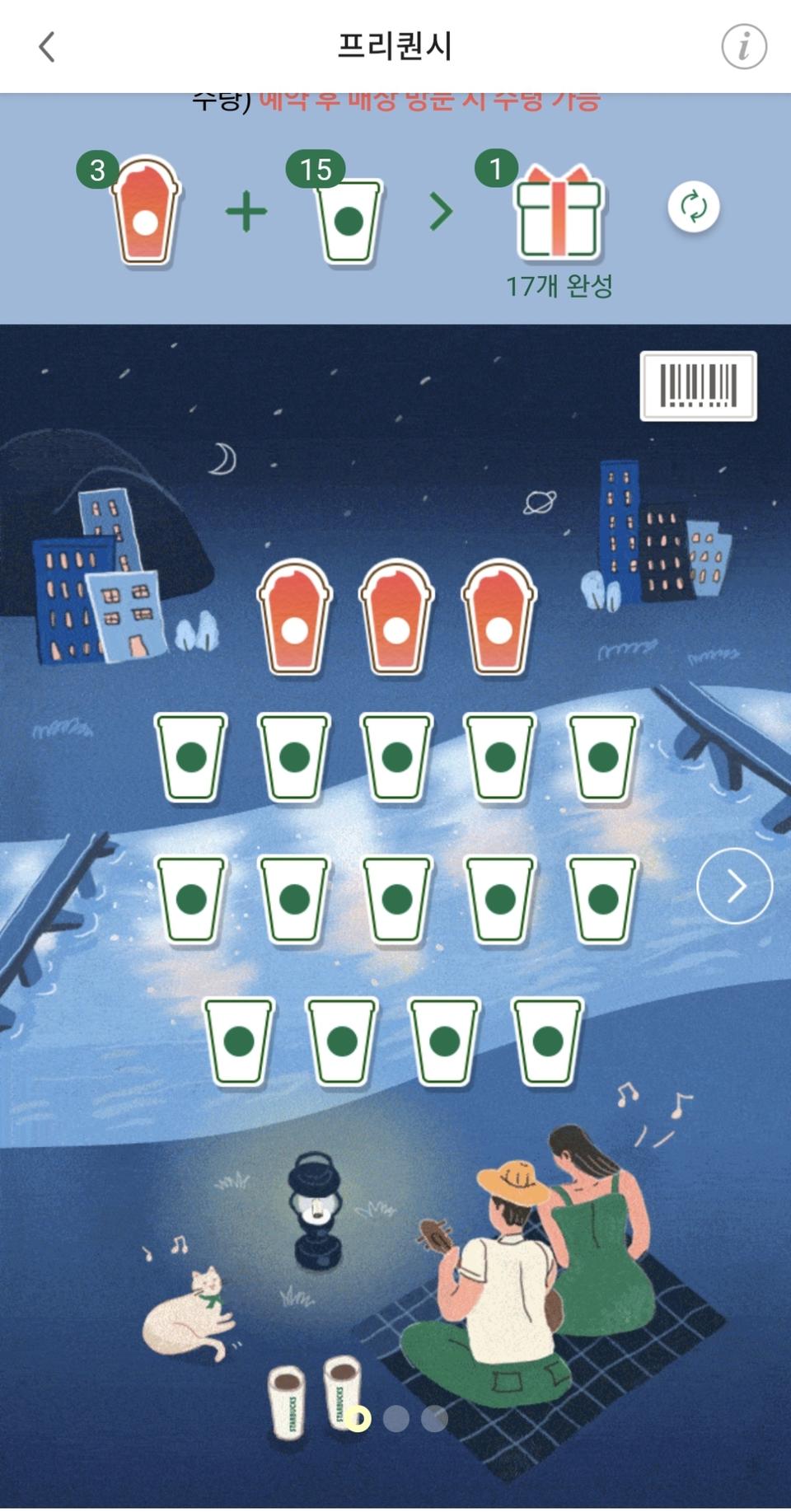The height and width of the screenshot is (1512, 791).
Task: Go back from the 프리퀀시 screen
Action: (x=47, y=47)
